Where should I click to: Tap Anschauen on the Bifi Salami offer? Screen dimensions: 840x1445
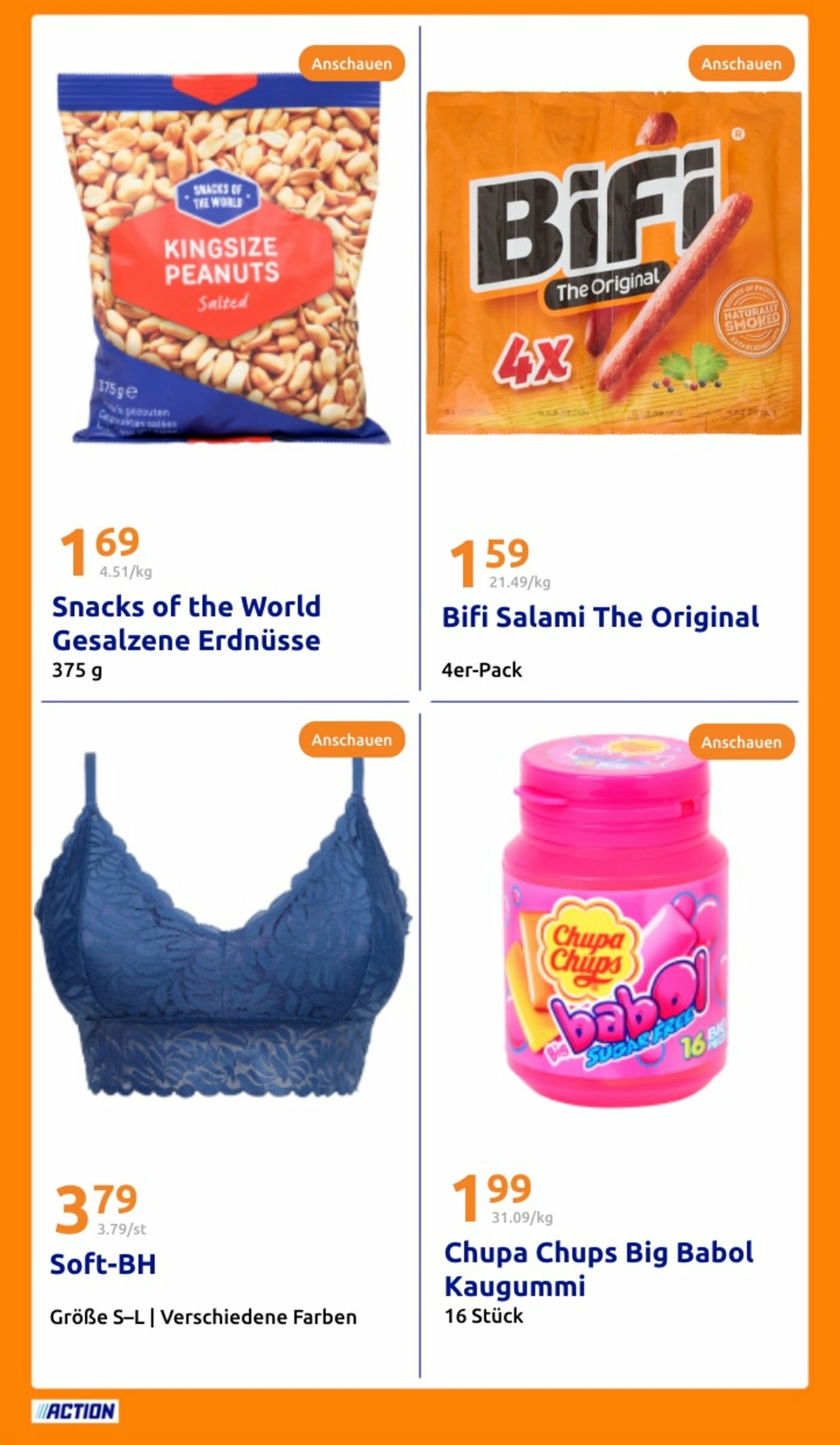point(741,63)
